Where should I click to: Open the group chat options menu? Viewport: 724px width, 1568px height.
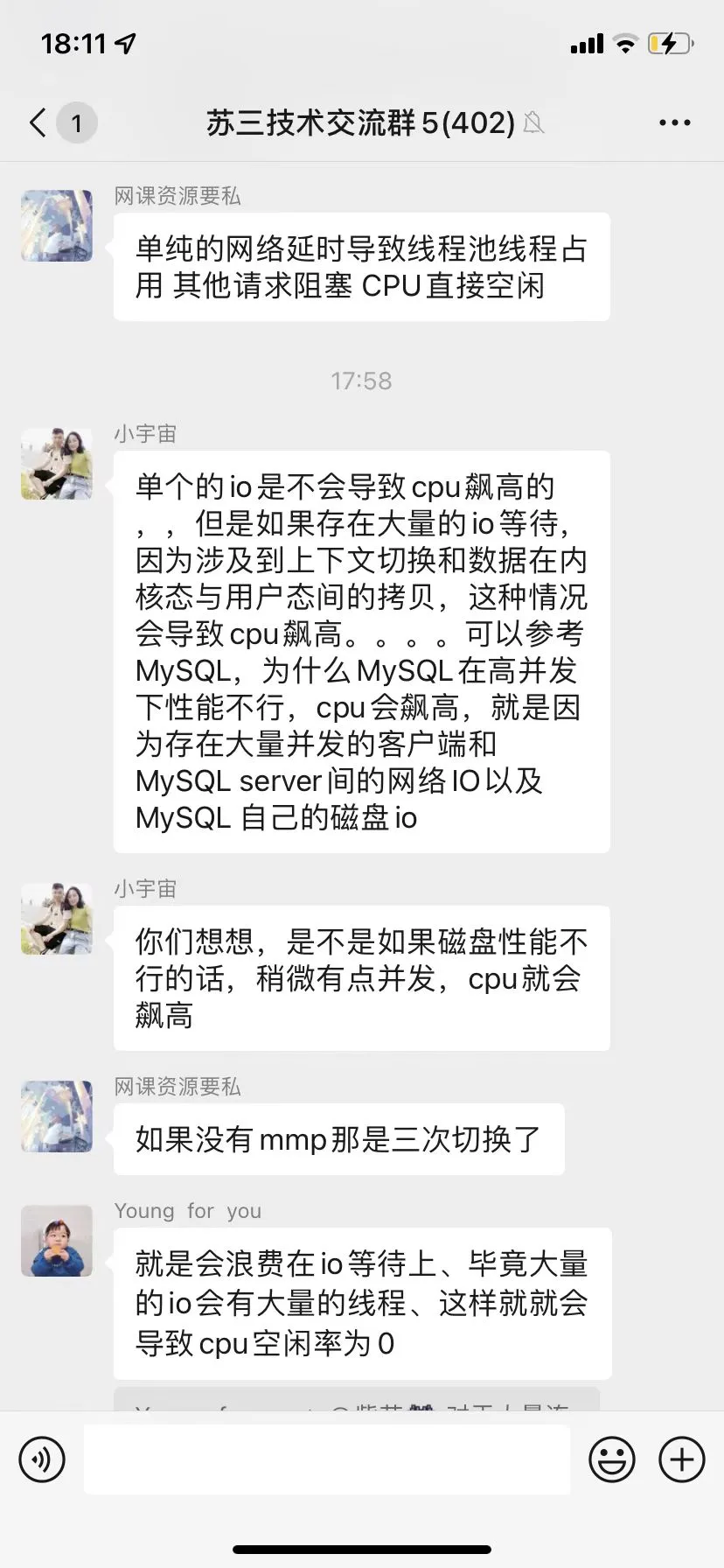(674, 122)
